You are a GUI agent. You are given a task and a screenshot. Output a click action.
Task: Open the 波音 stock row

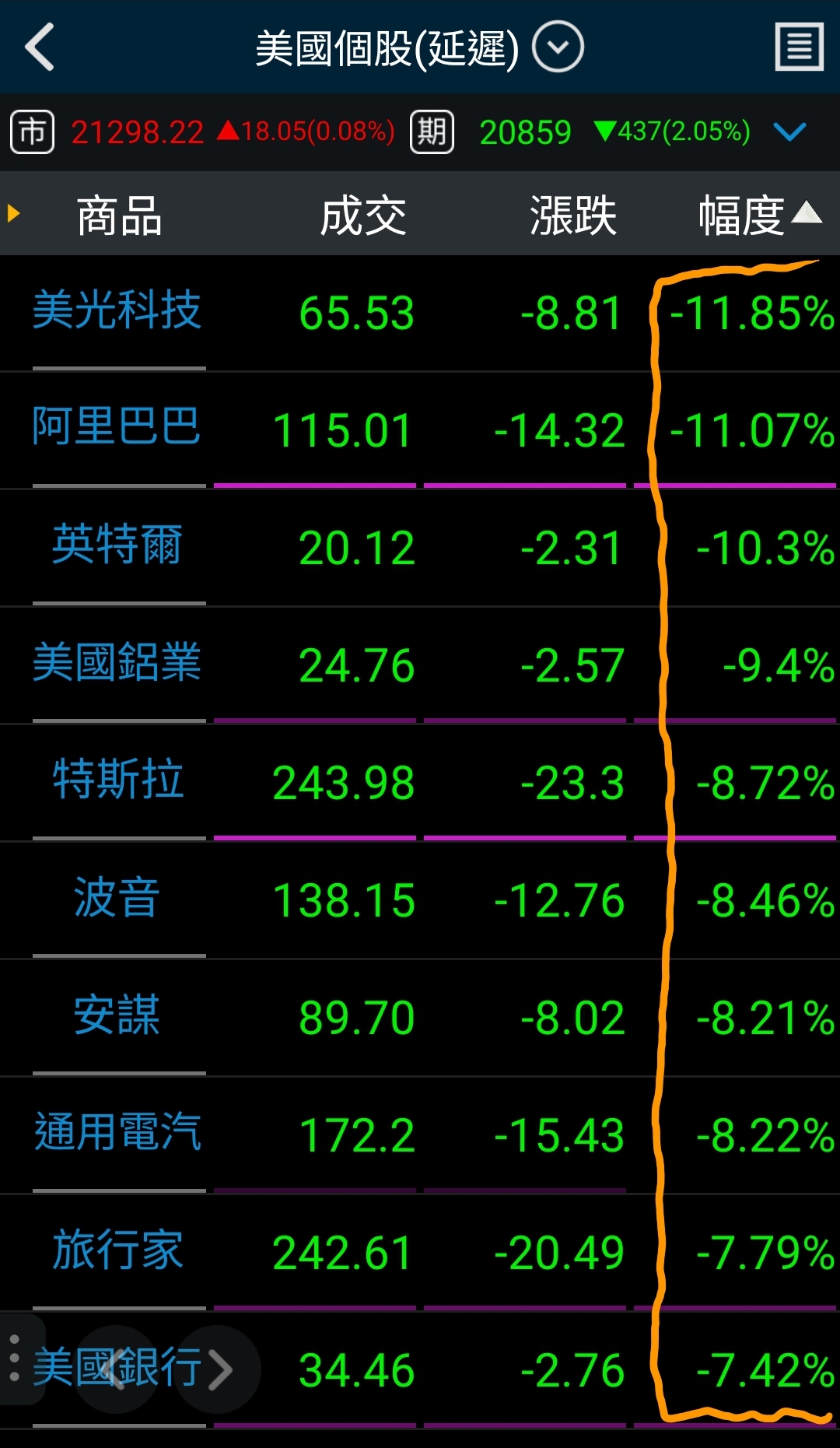pos(117,898)
